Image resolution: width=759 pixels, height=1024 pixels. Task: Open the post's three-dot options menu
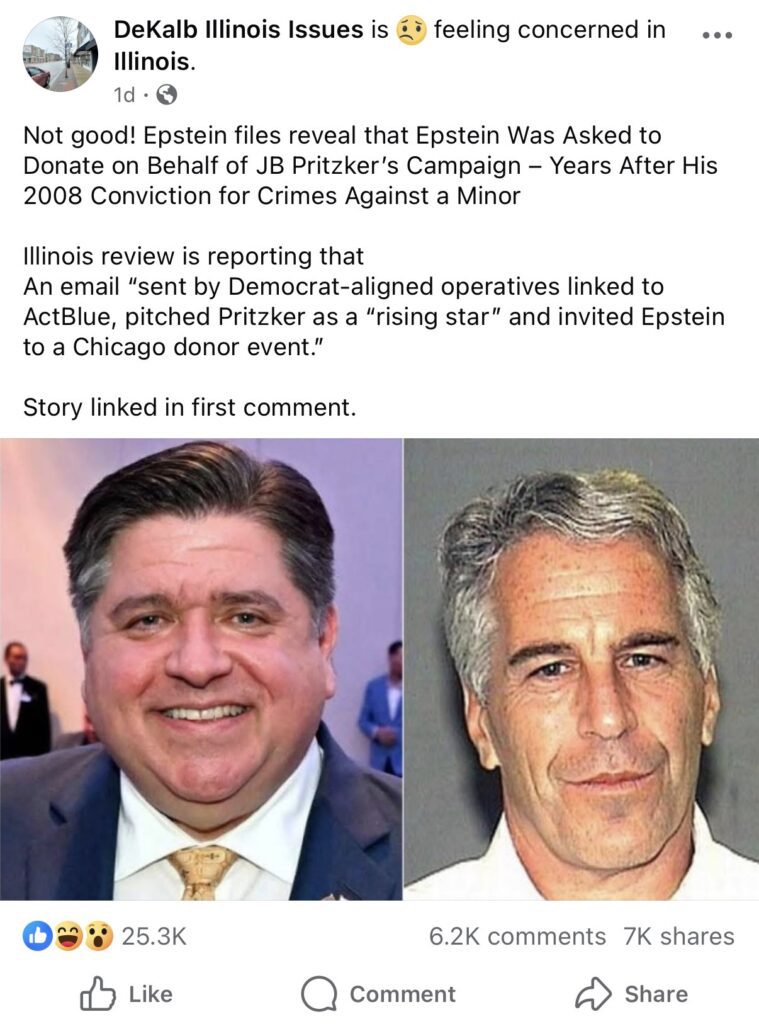pos(717,34)
